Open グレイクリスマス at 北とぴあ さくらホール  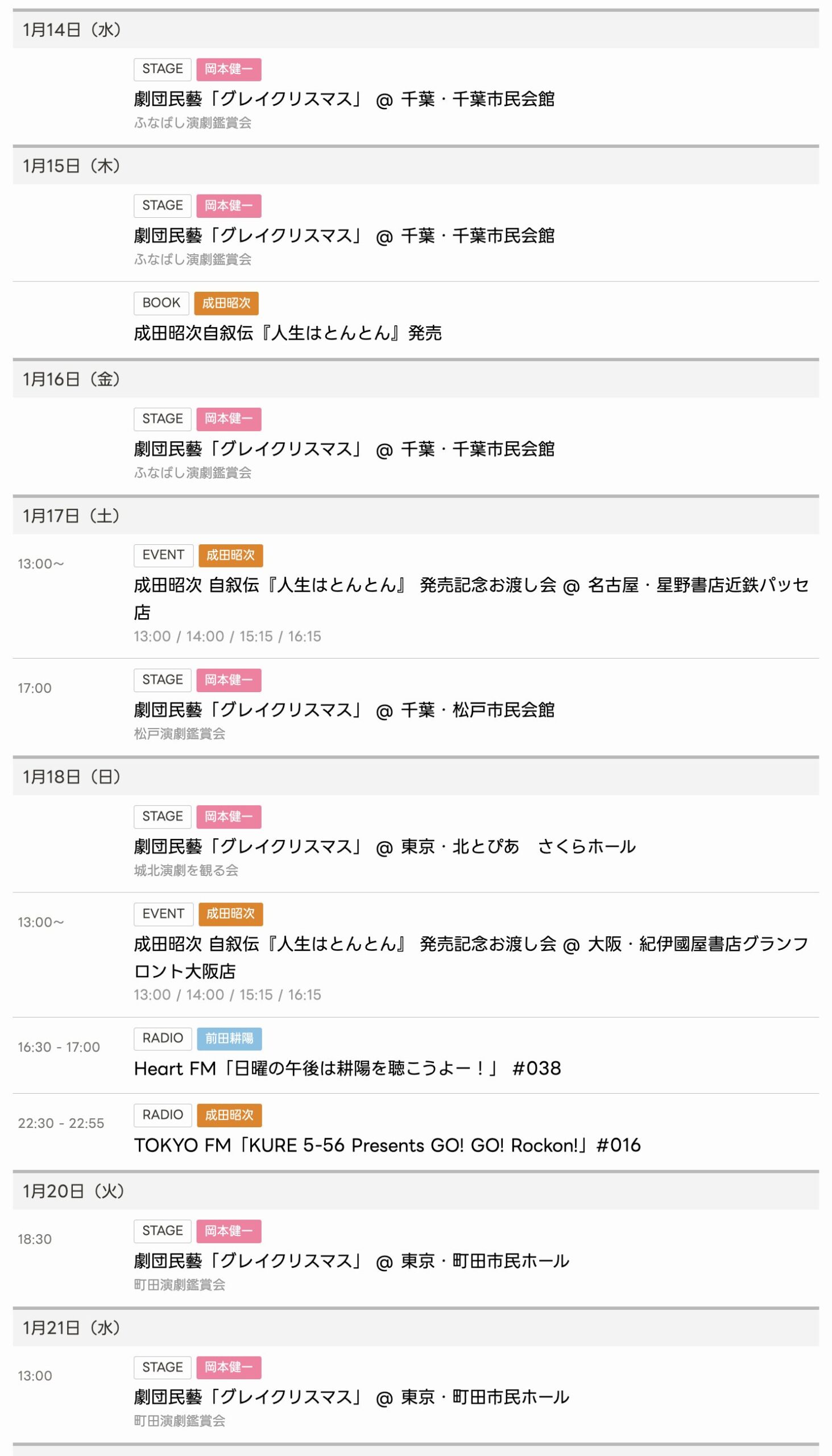(x=384, y=847)
